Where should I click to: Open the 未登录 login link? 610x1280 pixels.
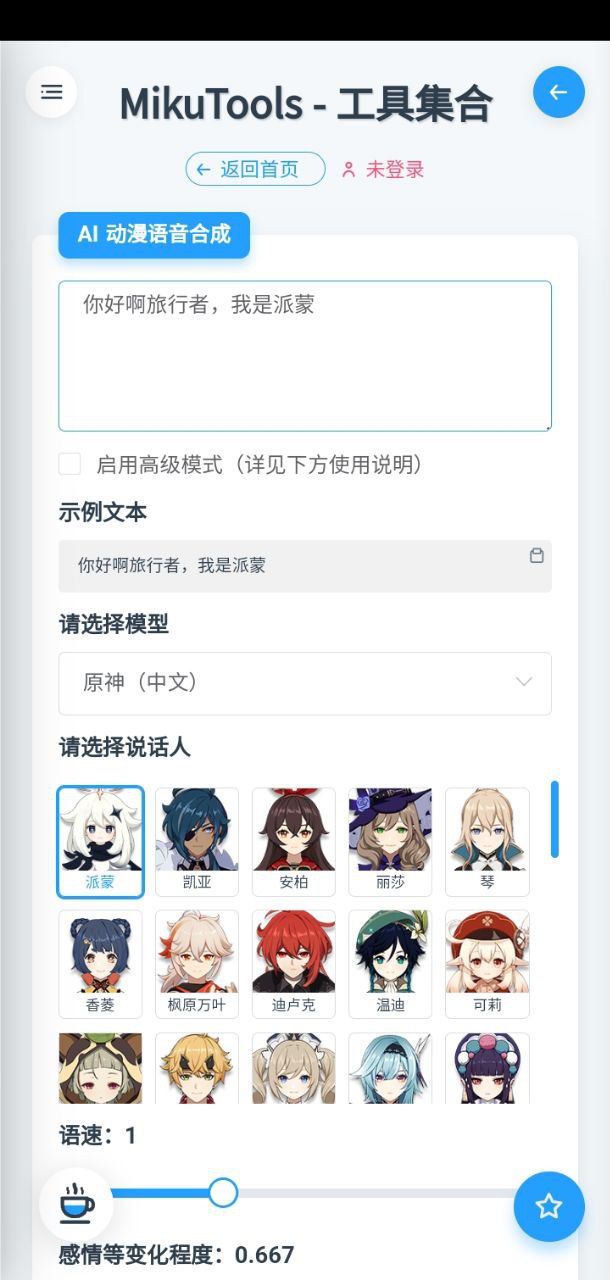pos(383,169)
